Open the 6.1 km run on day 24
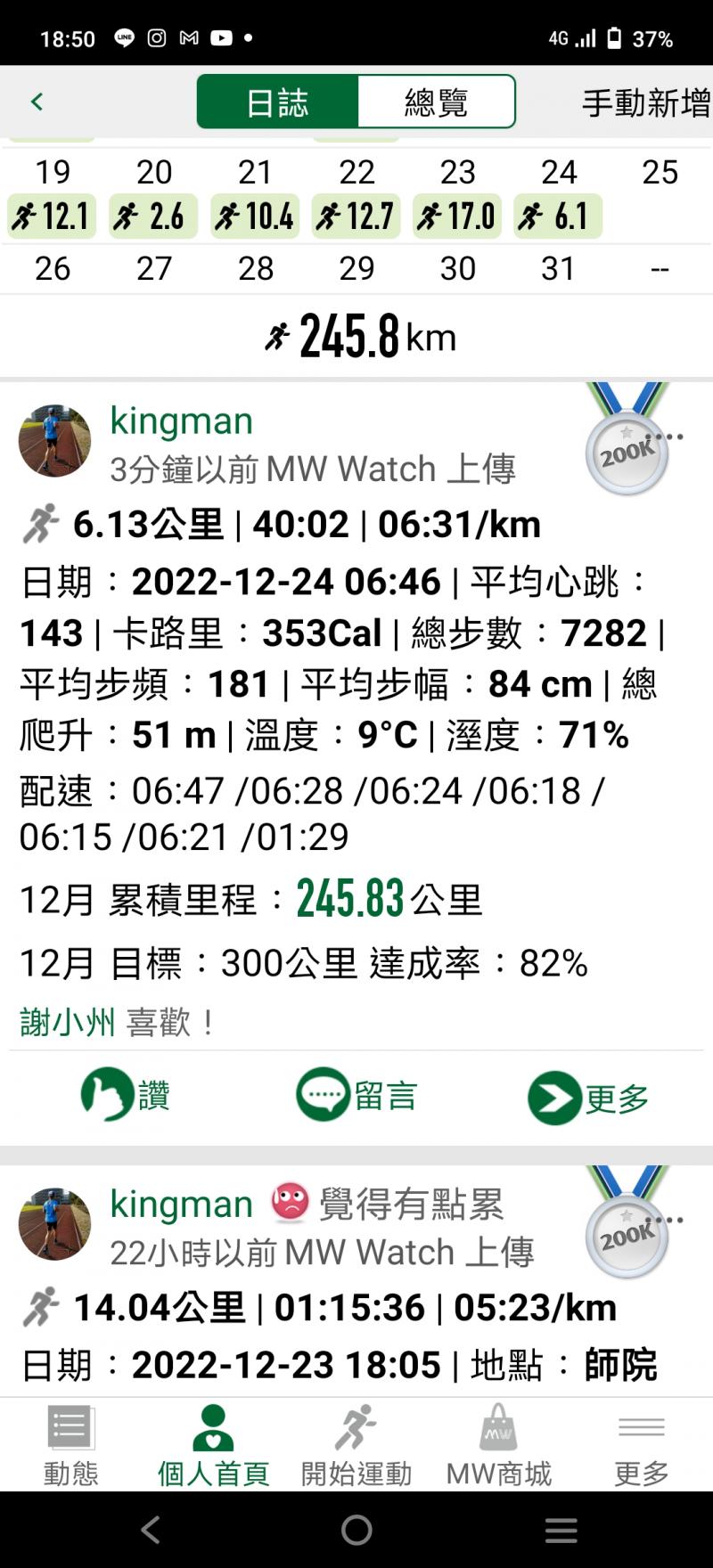Screen dimensions: 713x1568 pyautogui.click(x=558, y=216)
